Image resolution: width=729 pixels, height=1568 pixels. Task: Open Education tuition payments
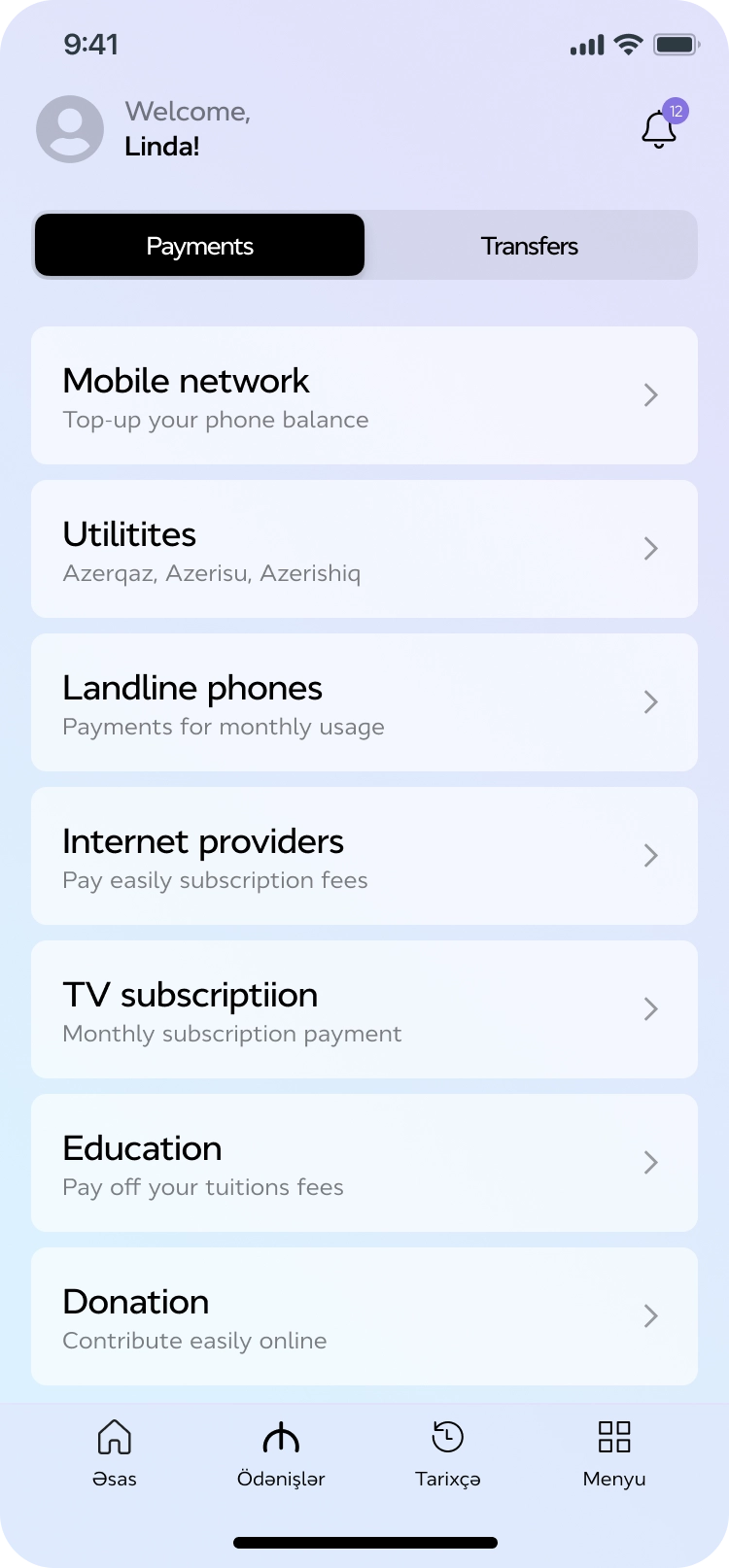click(364, 1163)
